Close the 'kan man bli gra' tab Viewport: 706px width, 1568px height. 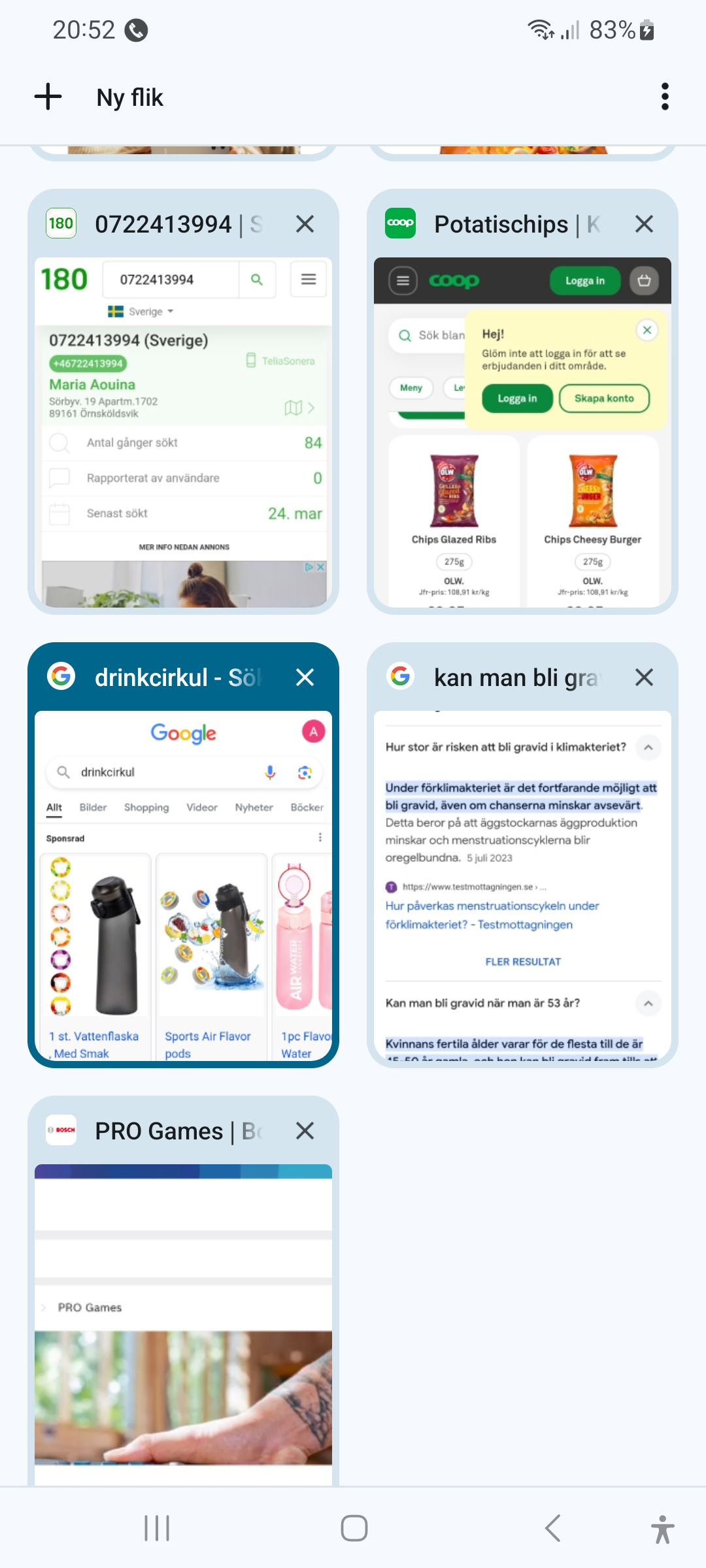pos(644,678)
